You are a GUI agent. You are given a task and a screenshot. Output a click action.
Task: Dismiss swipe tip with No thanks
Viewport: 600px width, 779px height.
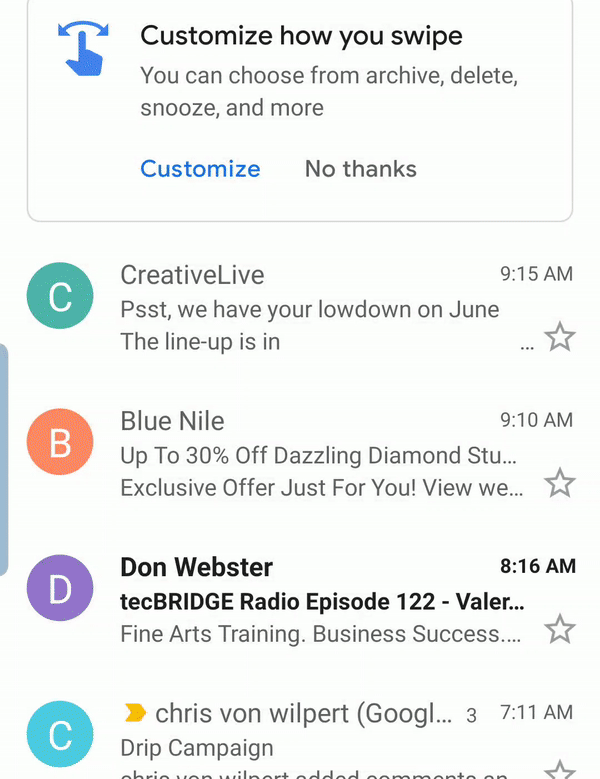point(360,169)
